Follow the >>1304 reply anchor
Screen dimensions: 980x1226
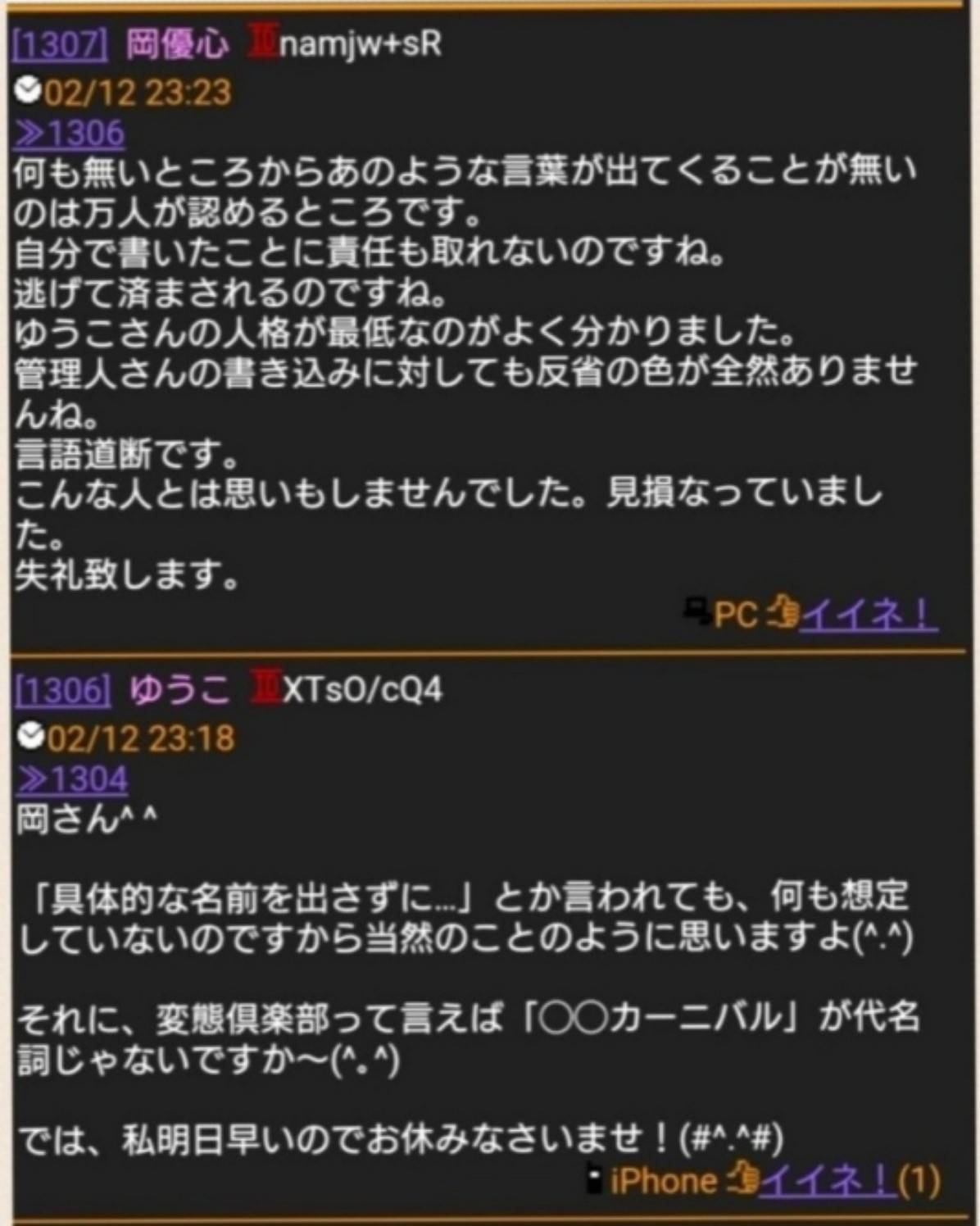(x=72, y=779)
